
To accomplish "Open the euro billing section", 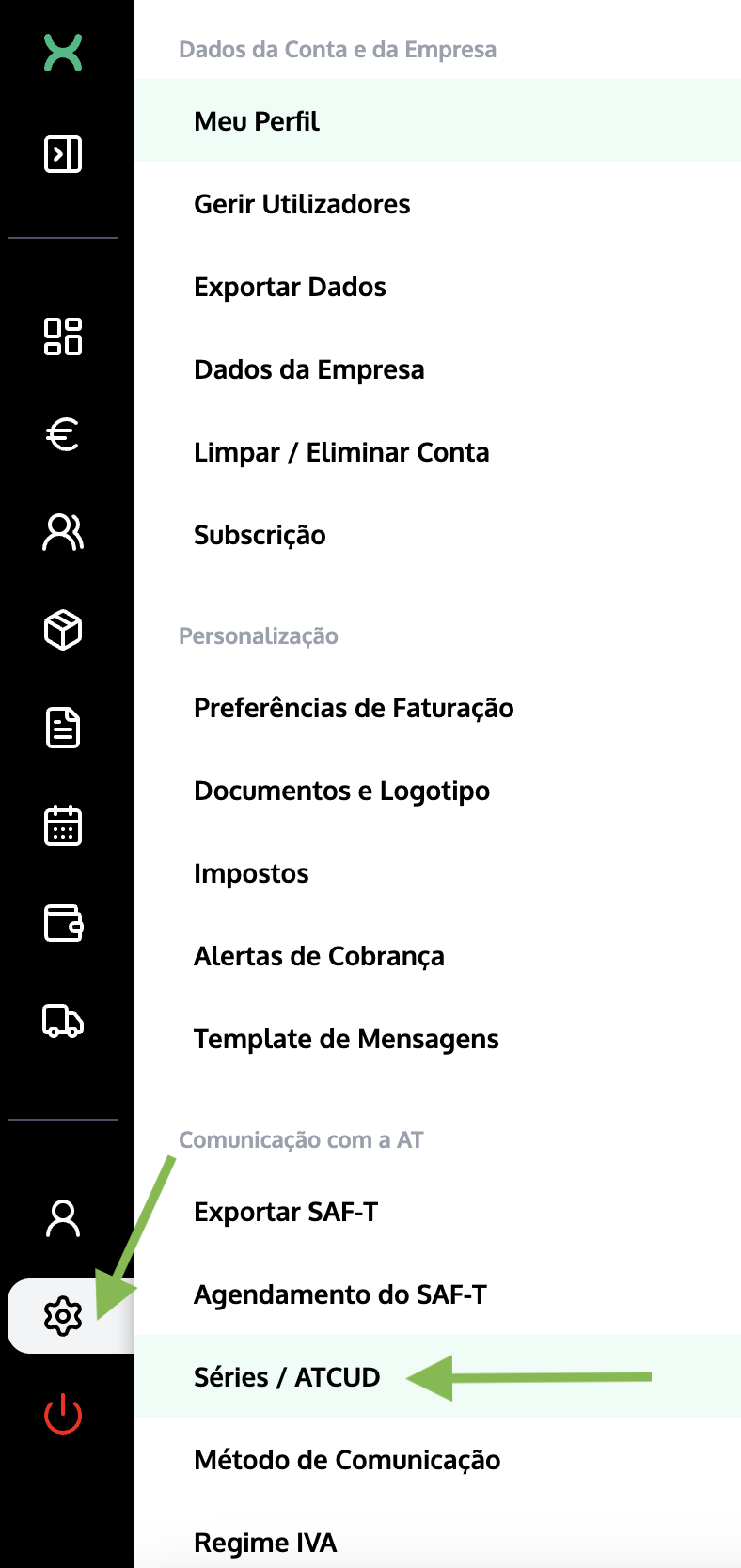I will coord(63,434).
